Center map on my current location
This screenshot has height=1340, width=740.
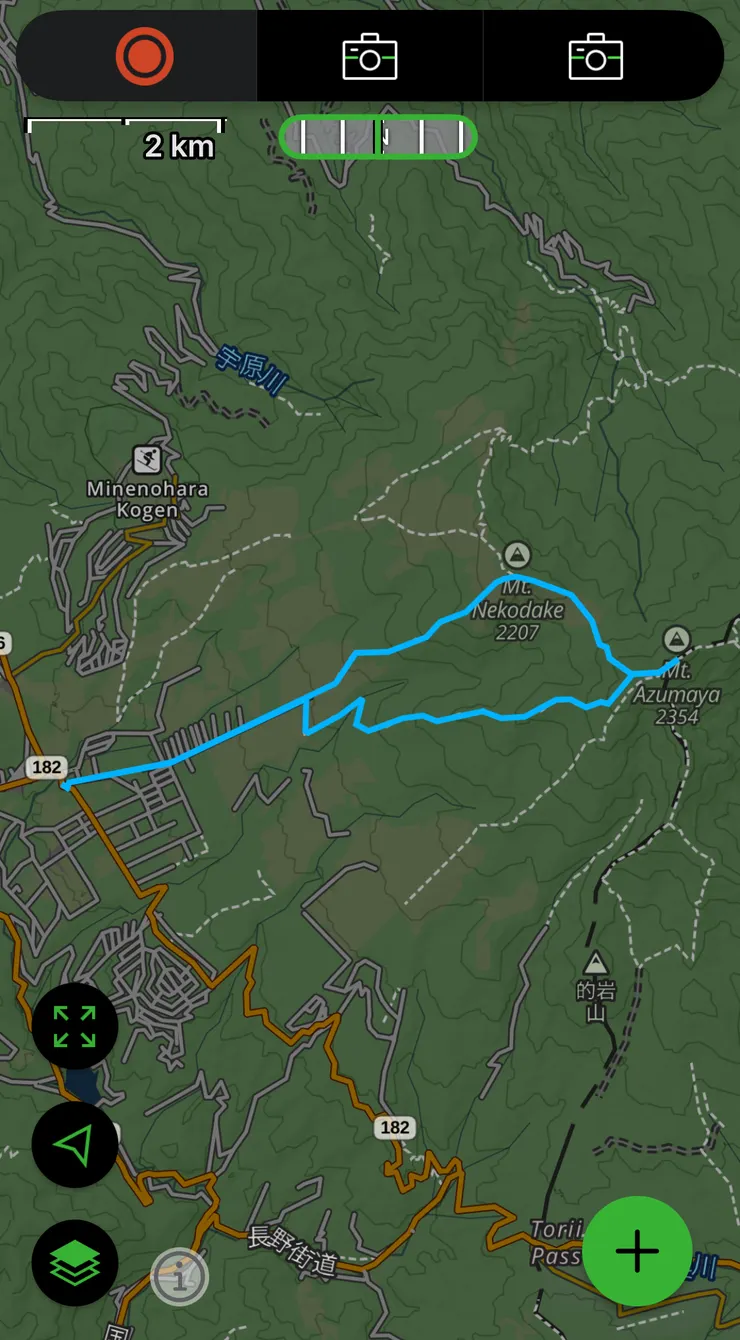[x=75, y=1145]
